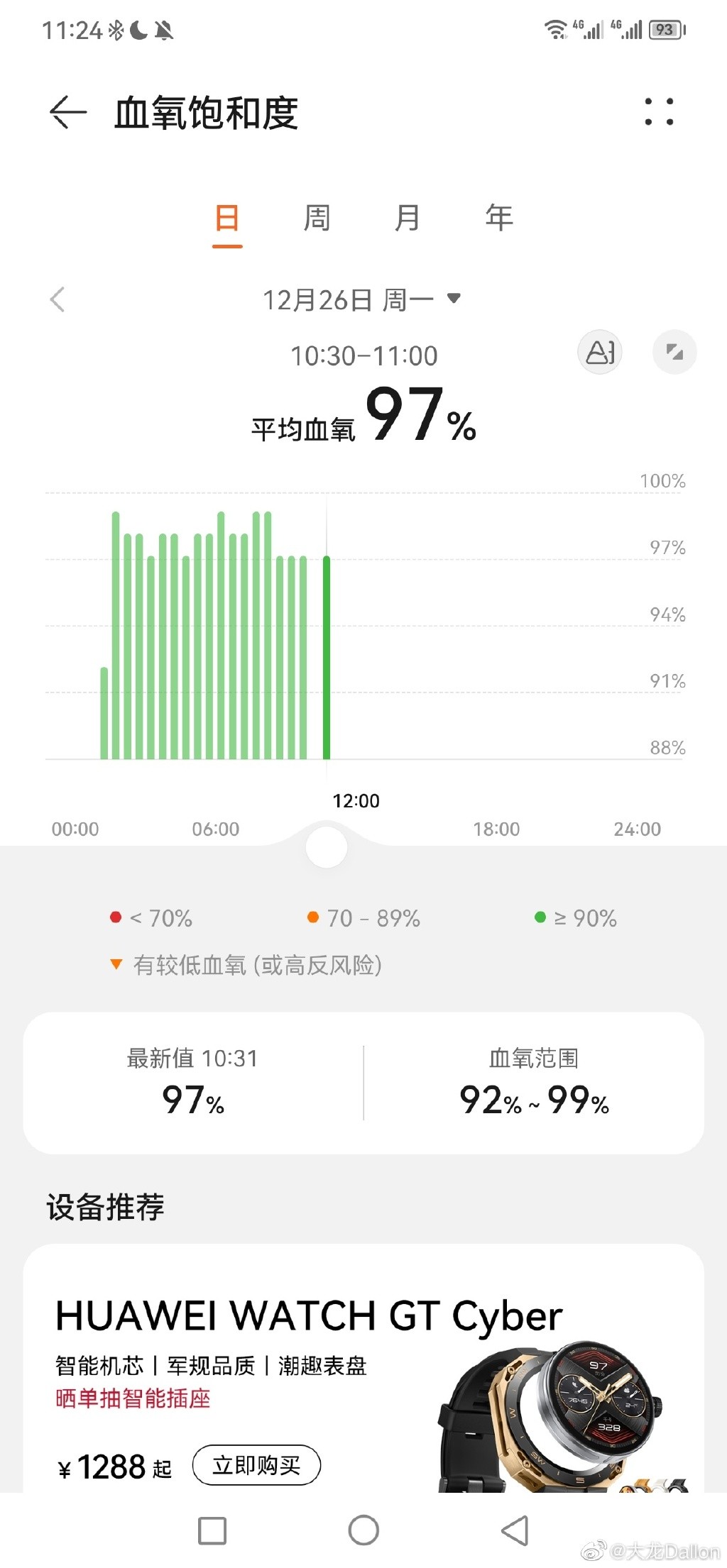Tap the AI measurement icon above the chart
Image resolution: width=727 pixels, height=1568 pixels.
click(x=599, y=351)
